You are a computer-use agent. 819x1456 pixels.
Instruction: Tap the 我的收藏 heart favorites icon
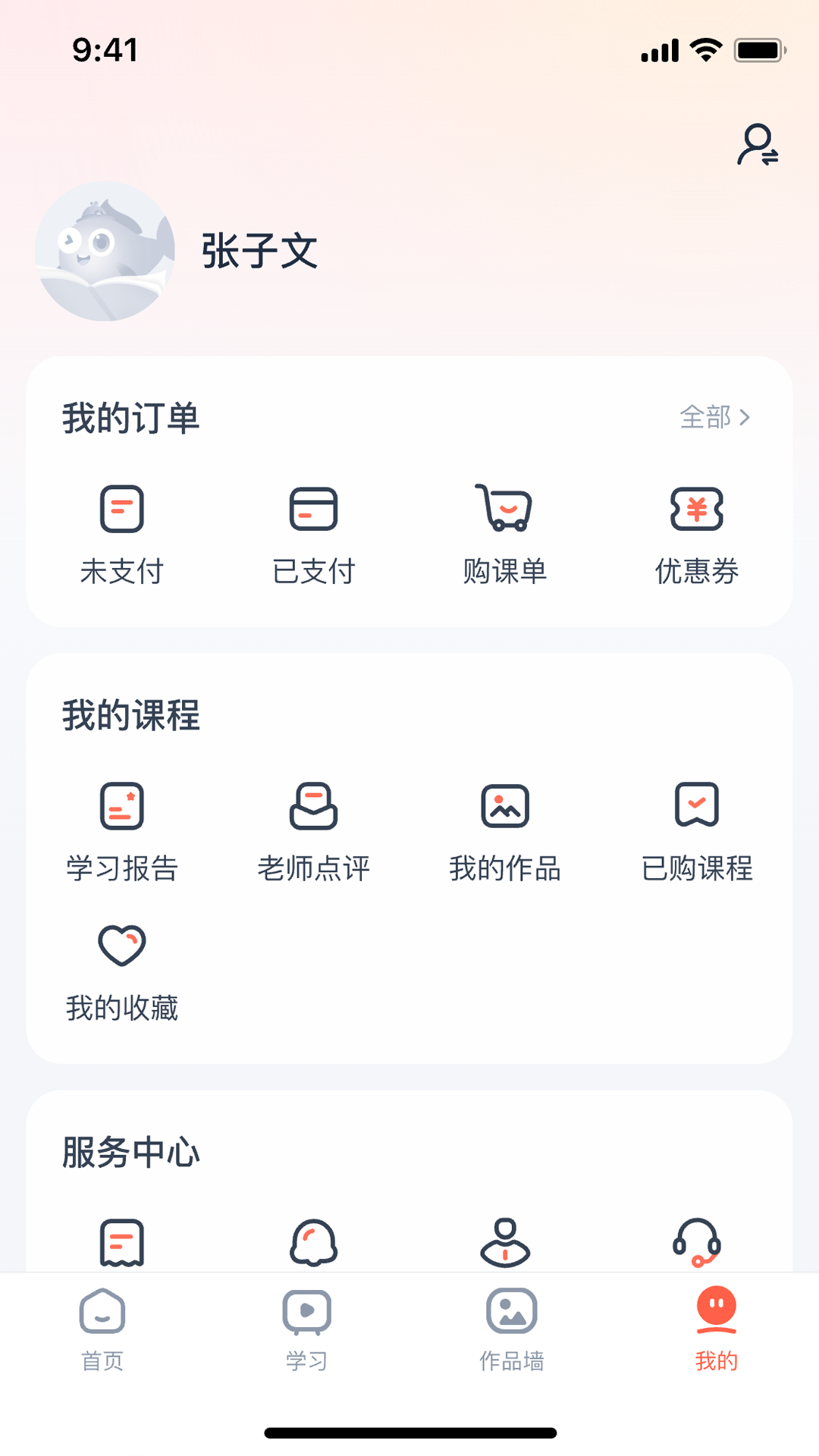(123, 944)
